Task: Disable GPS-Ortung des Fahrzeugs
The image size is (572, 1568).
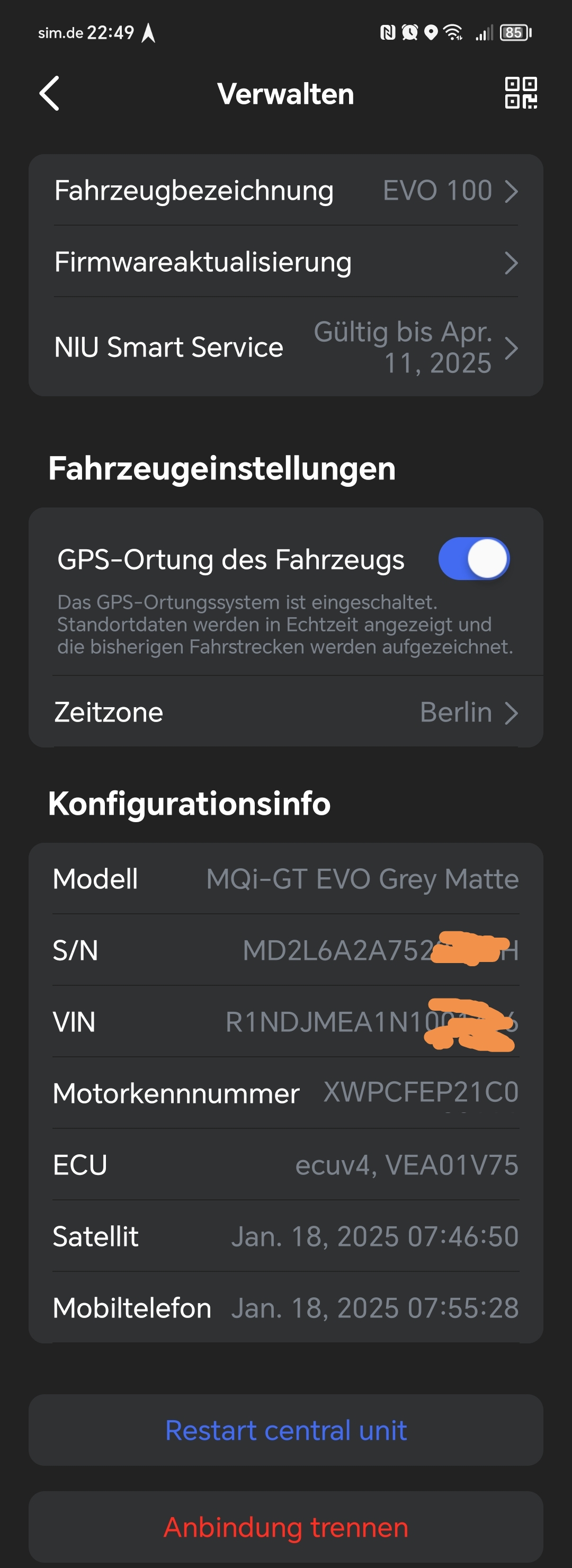Action: (x=473, y=559)
